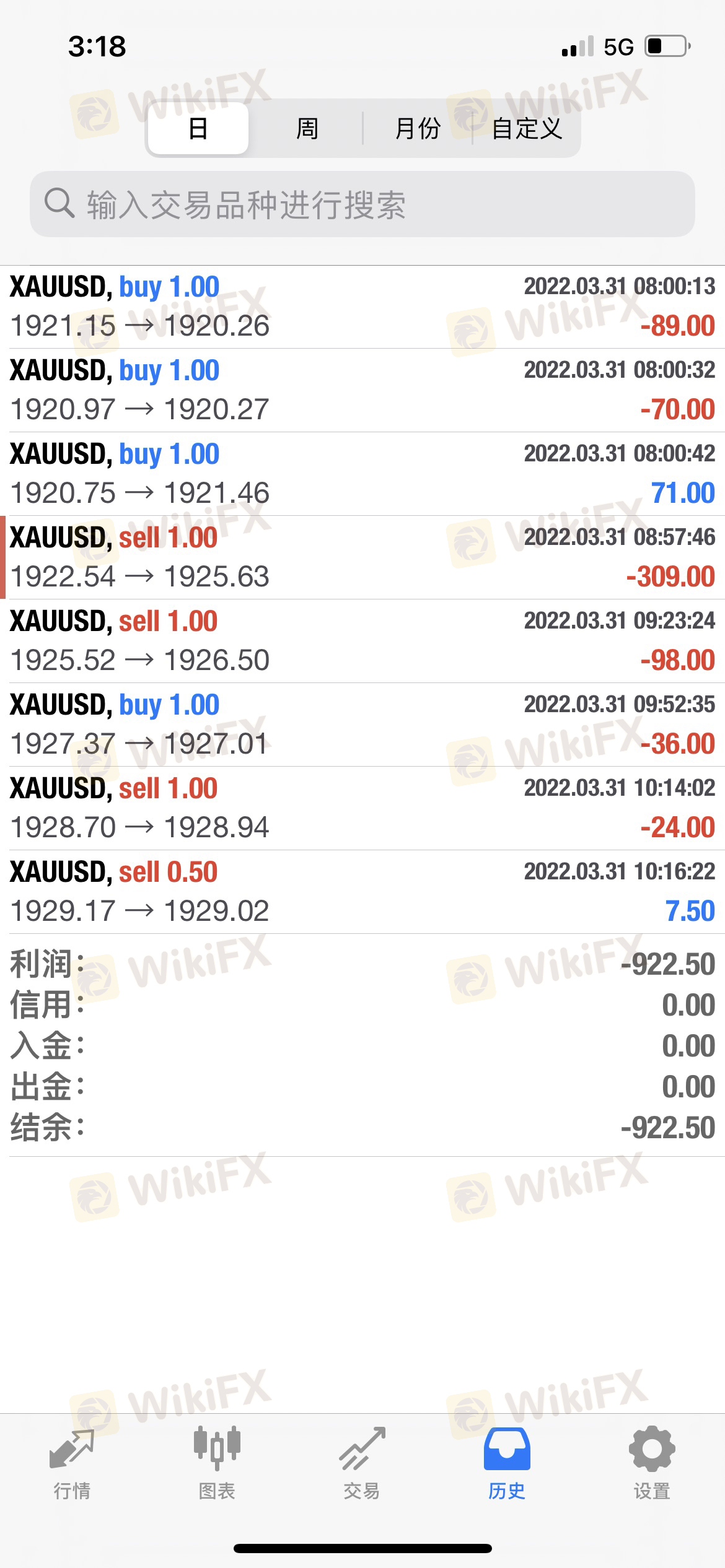Select the 历史 history tab
This screenshot has width=725, height=1568.
(507, 1464)
